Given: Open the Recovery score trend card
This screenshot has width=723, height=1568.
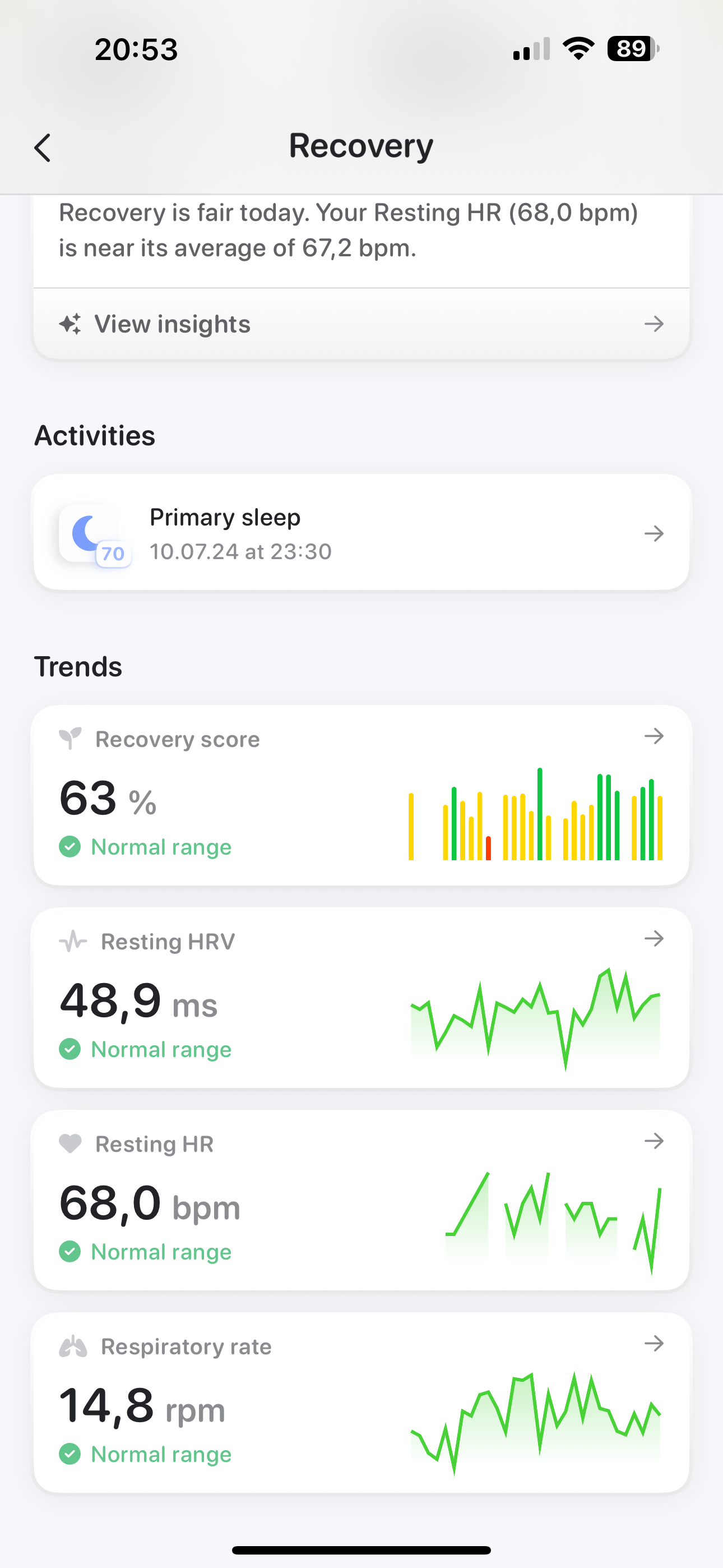Looking at the screenshot, I should (x=361, y=794).
